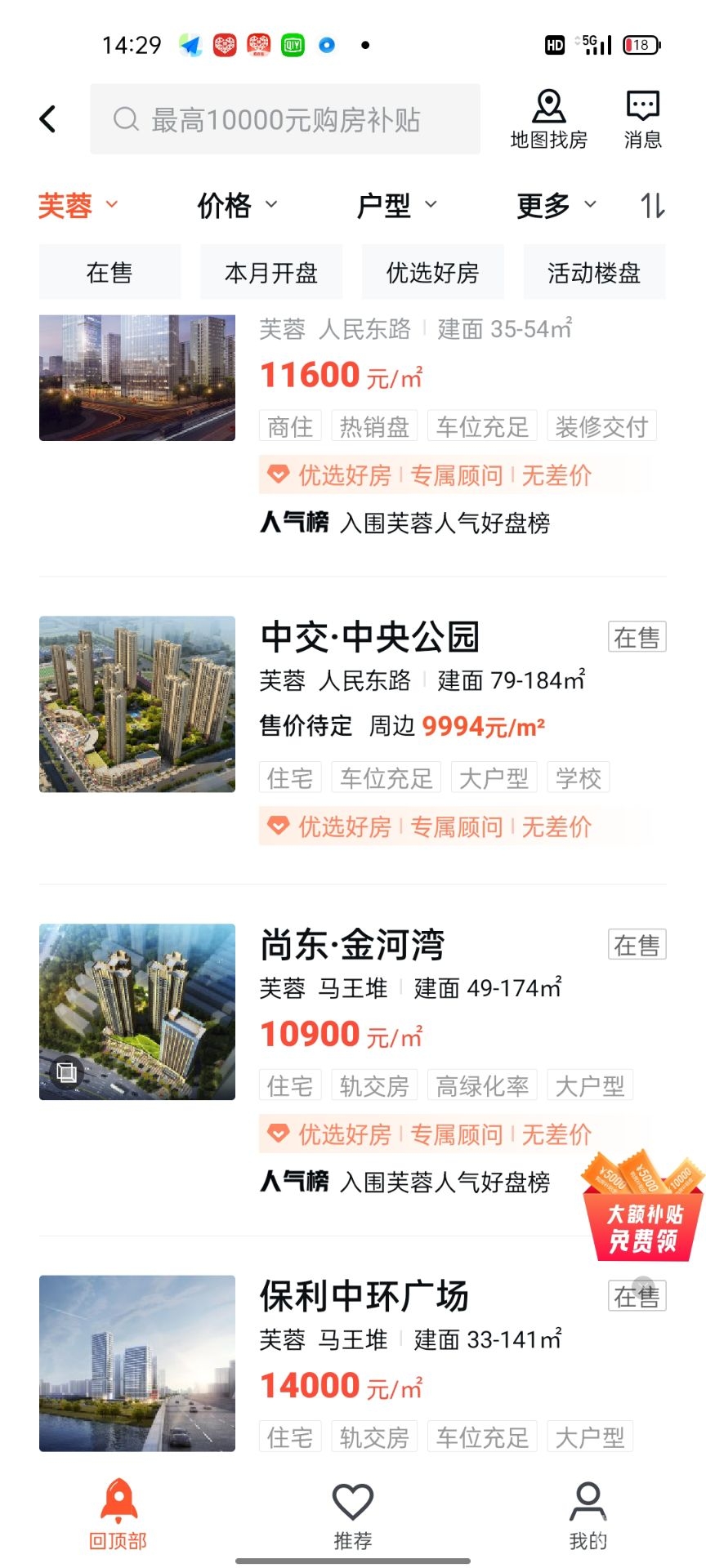Go back using the top-left arrow

(48, 119)
